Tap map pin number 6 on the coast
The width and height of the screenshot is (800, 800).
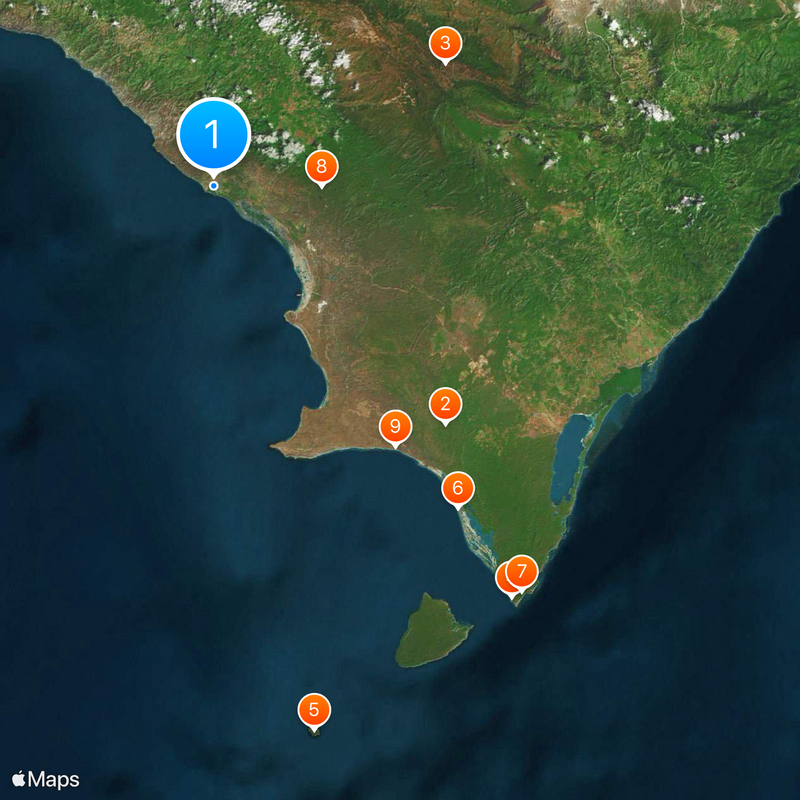(458, 488)
